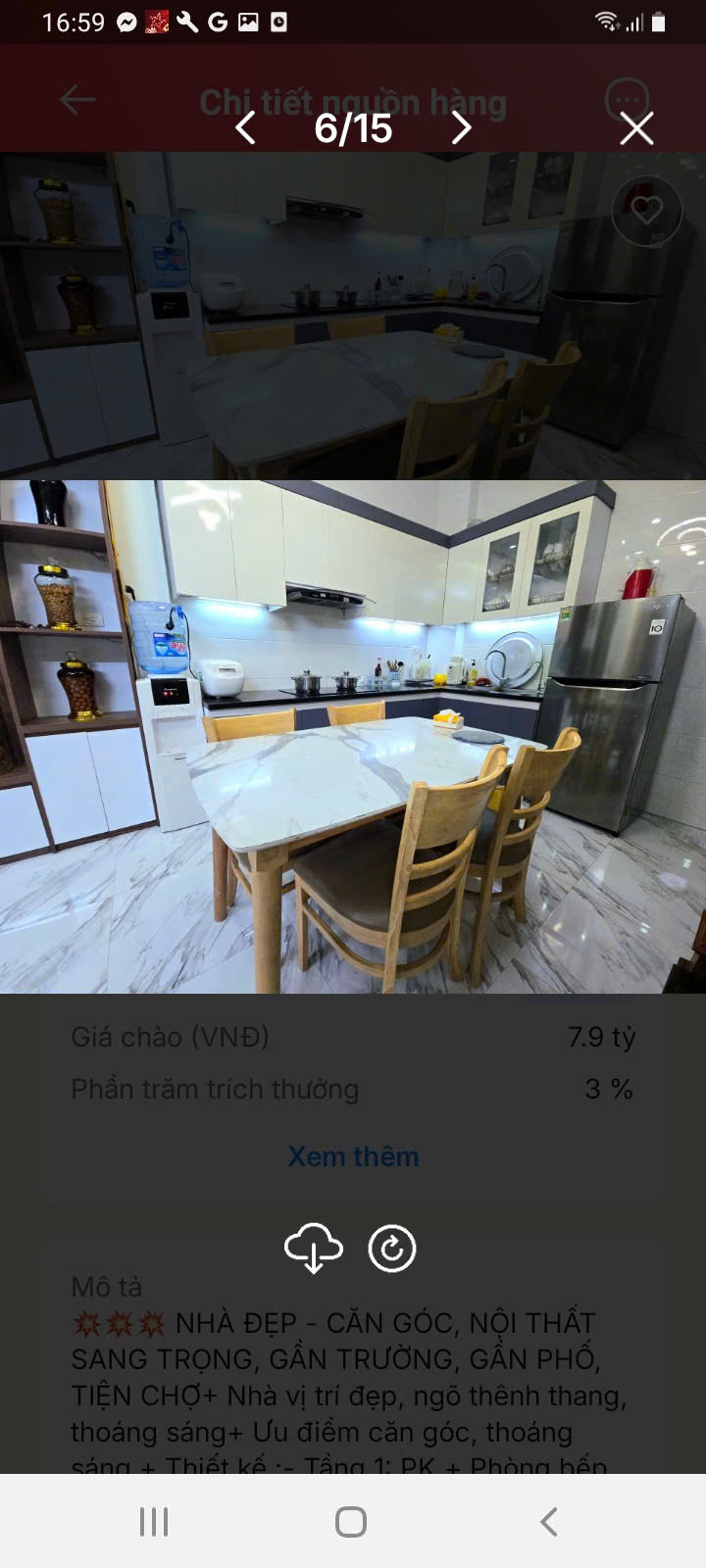This screenshot has height=1568, width=706.
Task: Rotate the displayed photo
Action: [x=392, y=1249]
